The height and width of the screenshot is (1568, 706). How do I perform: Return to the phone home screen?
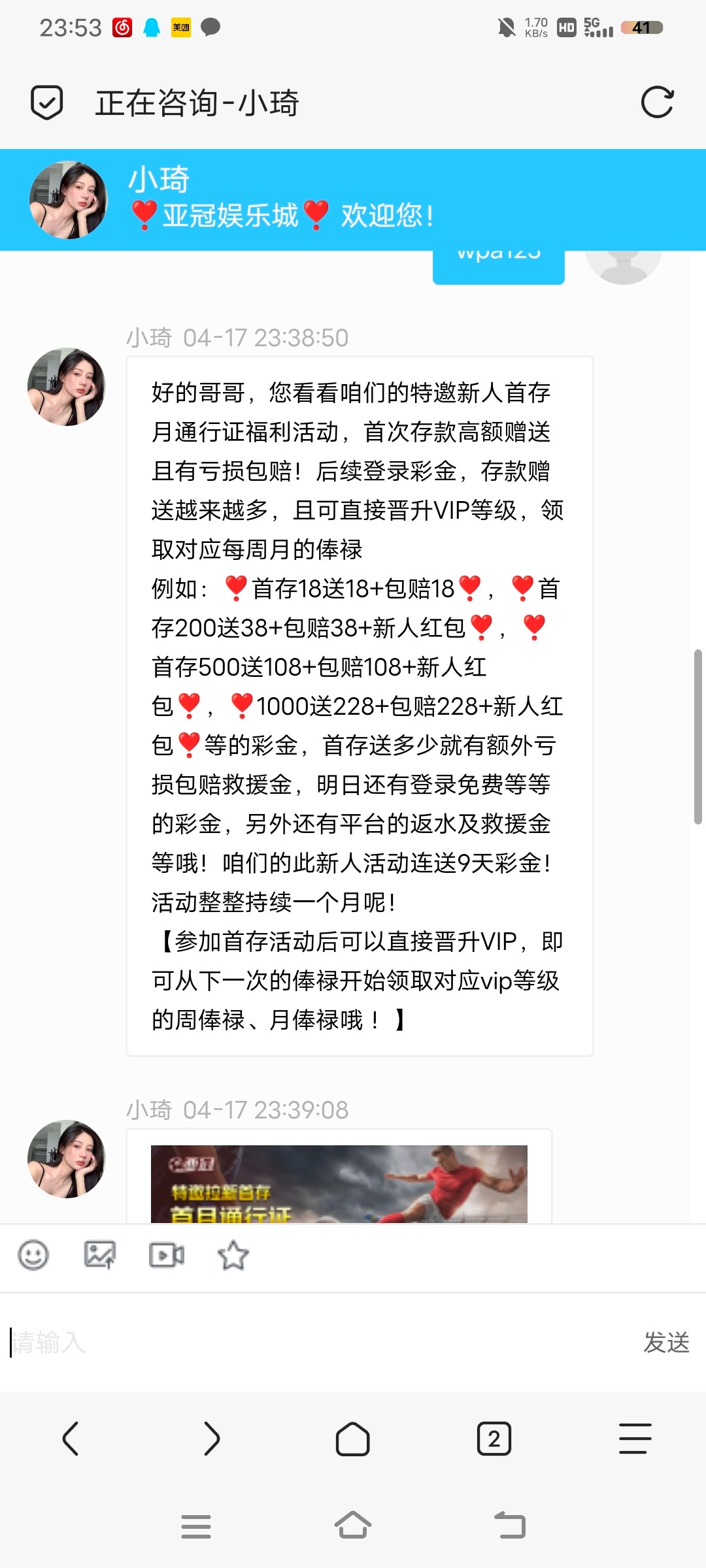[x=353, y=1526]
